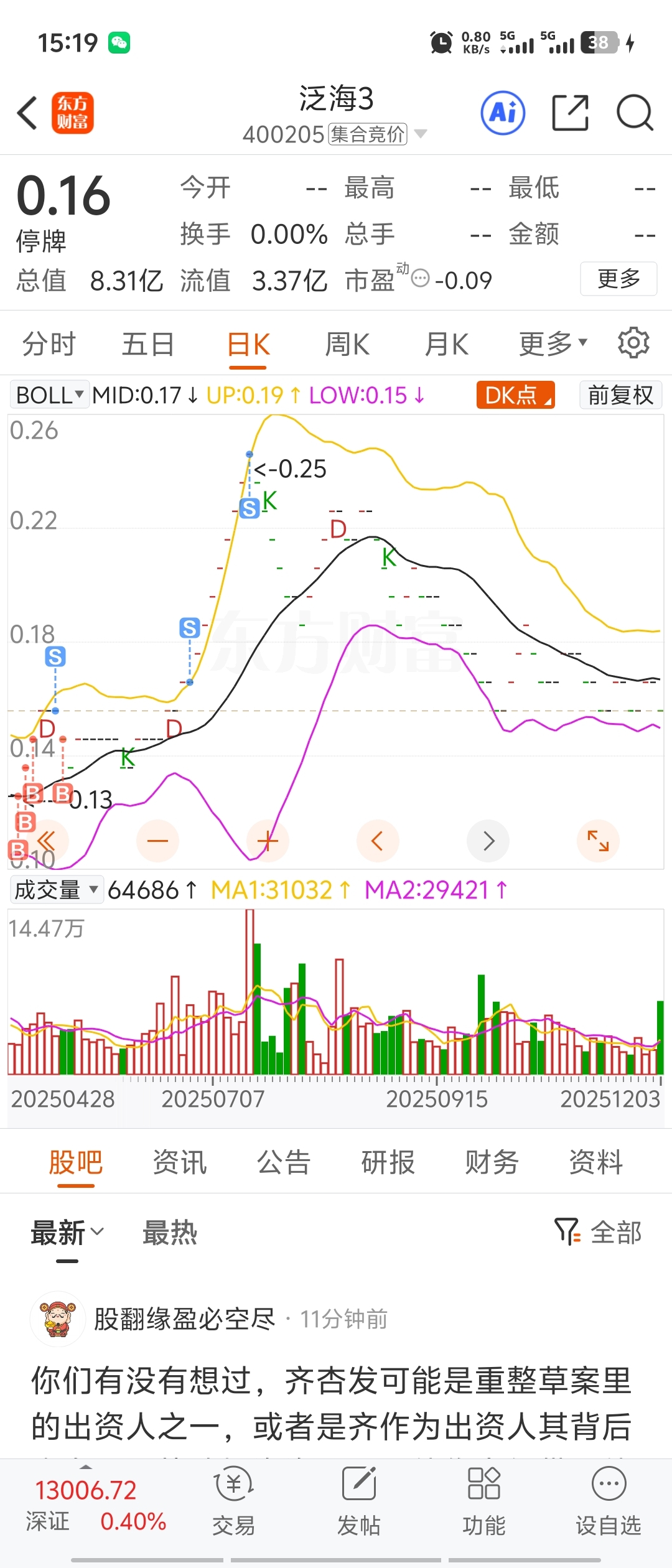The image size is (672, 1568).
Task: Open the AI assistant icon
Action: tap(503, 113)
